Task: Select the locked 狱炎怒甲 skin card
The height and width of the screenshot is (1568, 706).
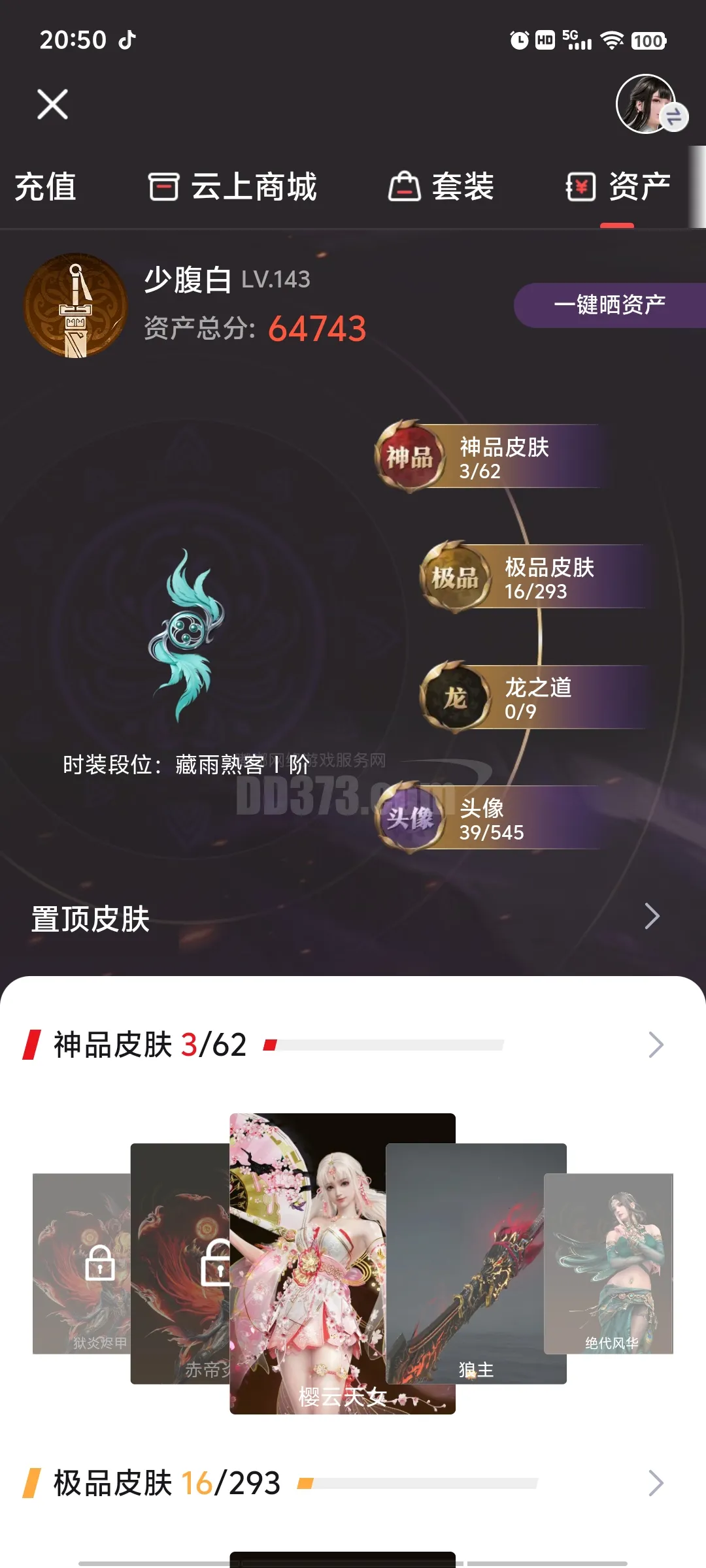Action: [x=80, y=1264]
